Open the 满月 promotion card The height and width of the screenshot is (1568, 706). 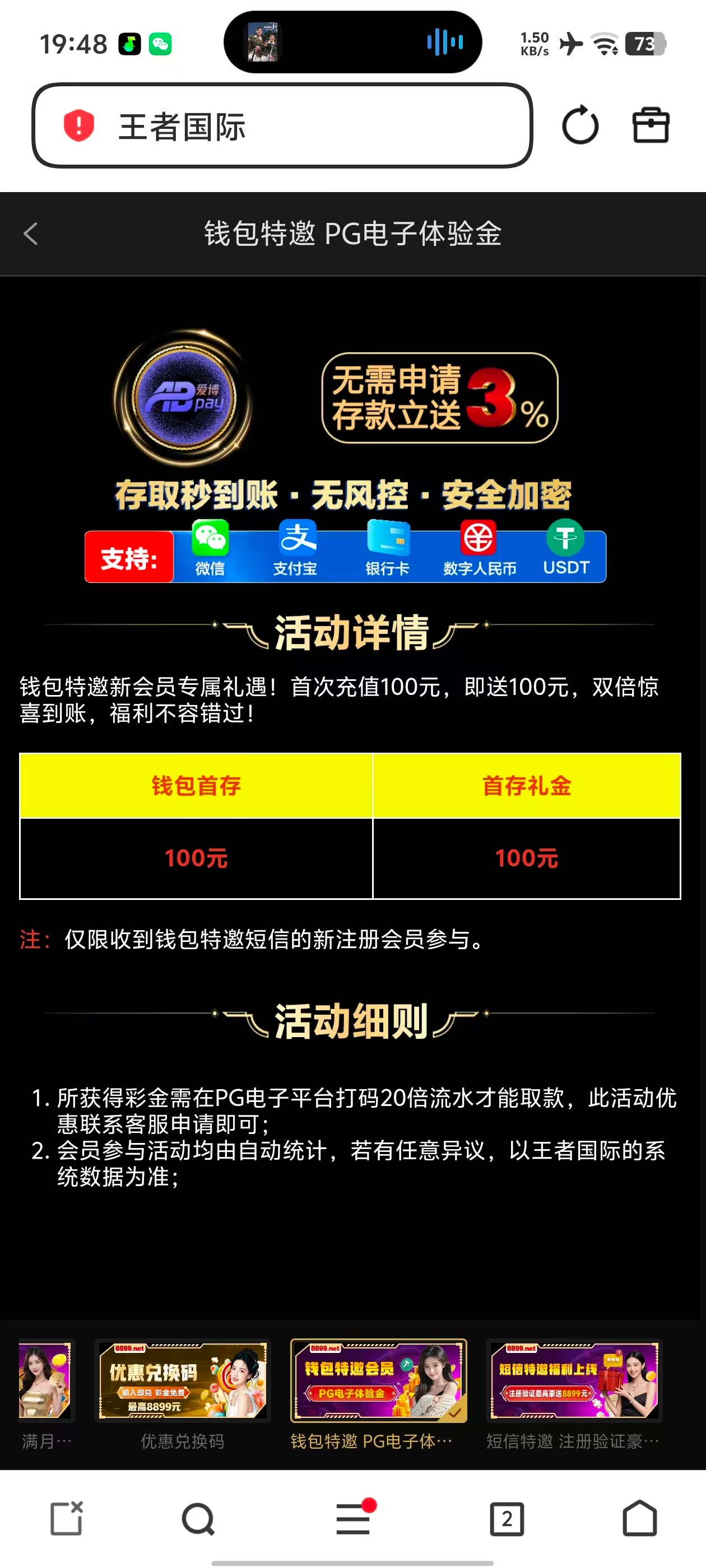46,1380
